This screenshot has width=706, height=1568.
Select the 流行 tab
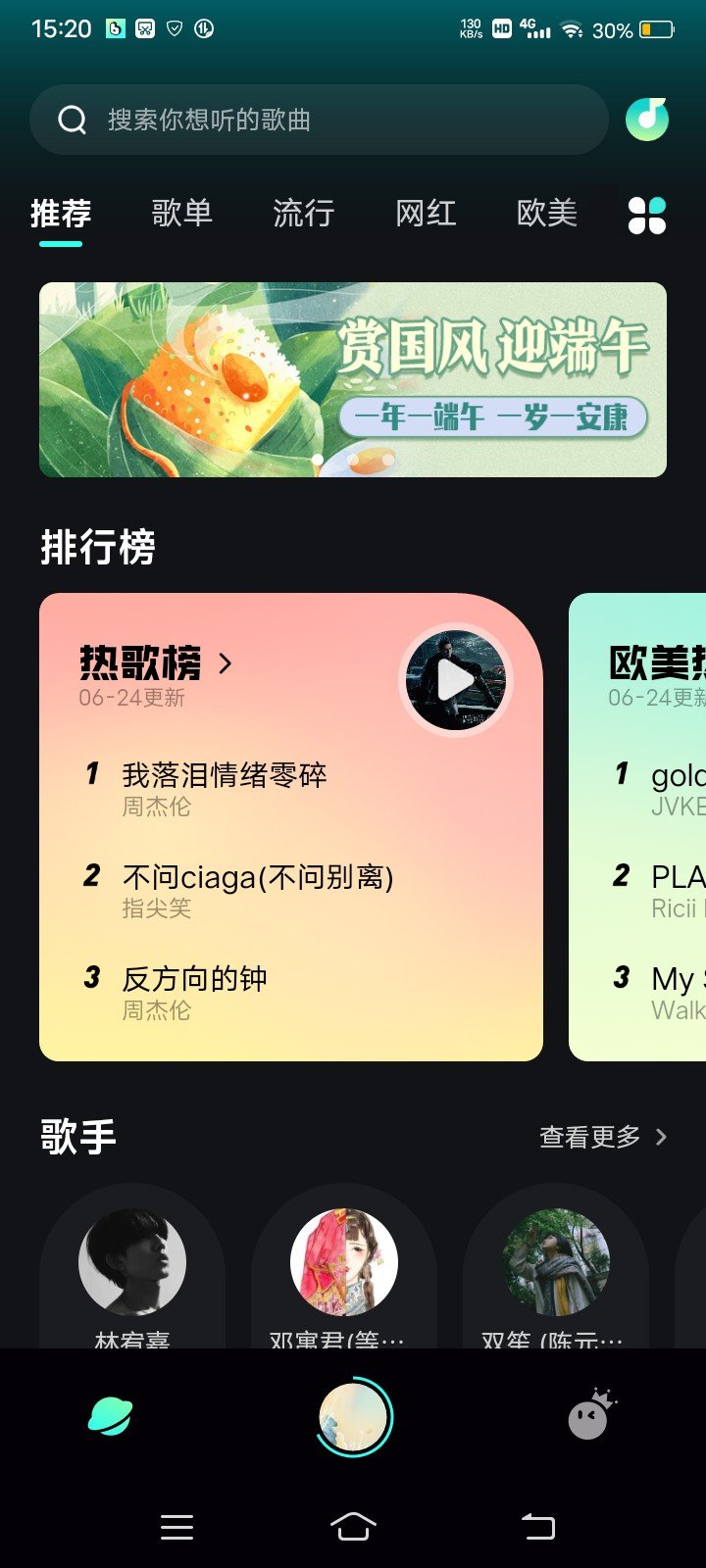[304, 214]
